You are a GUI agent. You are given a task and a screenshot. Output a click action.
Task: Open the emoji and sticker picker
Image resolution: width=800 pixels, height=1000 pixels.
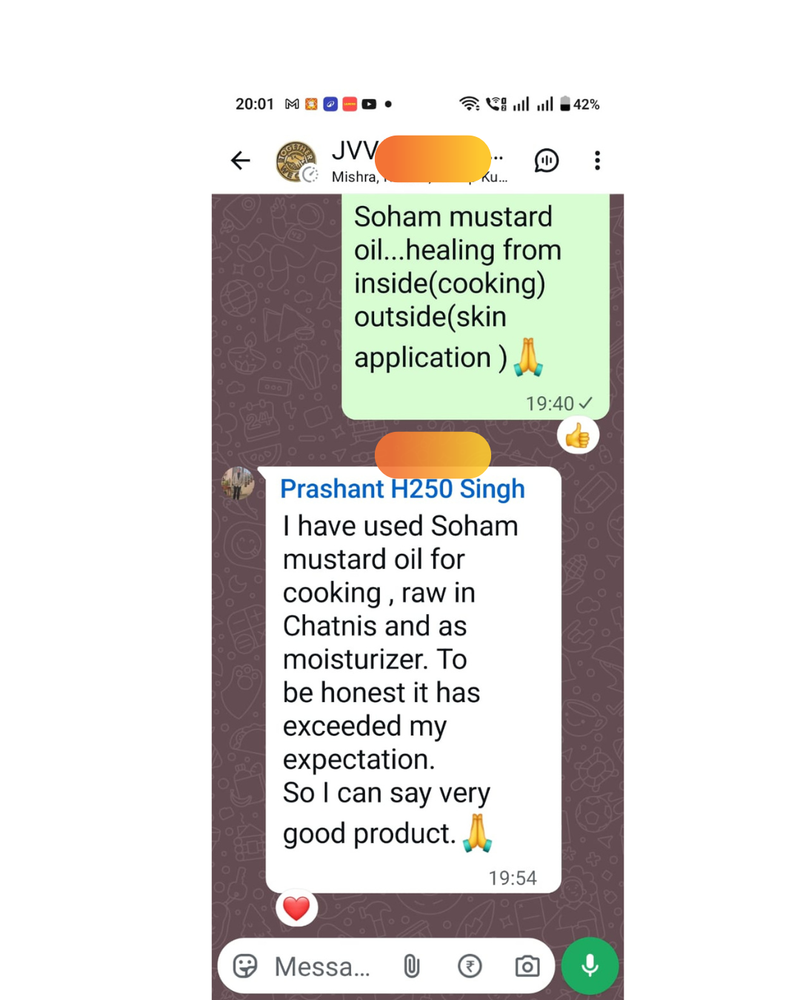[x=245, y=966]
